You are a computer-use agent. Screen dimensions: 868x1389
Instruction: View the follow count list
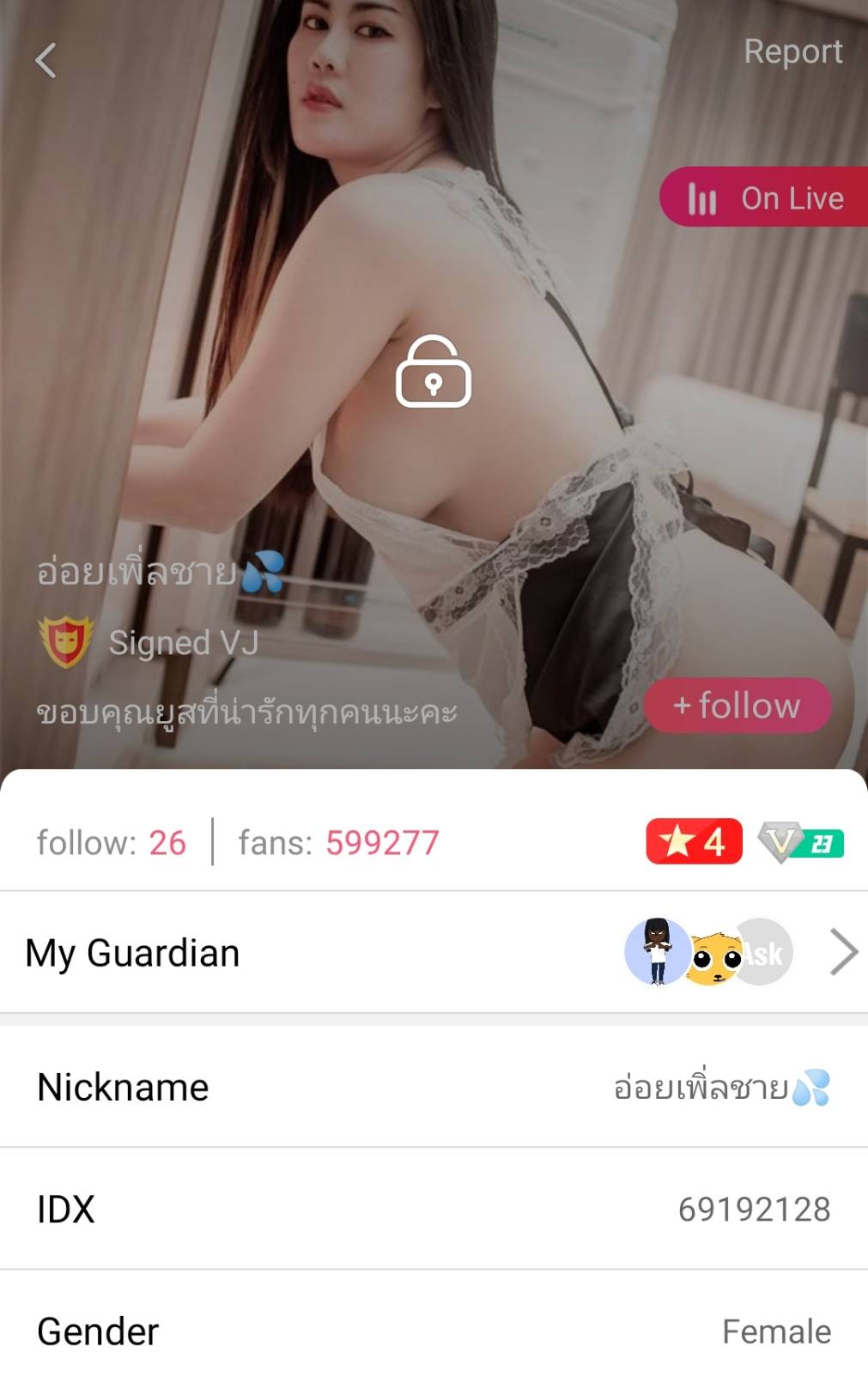[112, 843]
